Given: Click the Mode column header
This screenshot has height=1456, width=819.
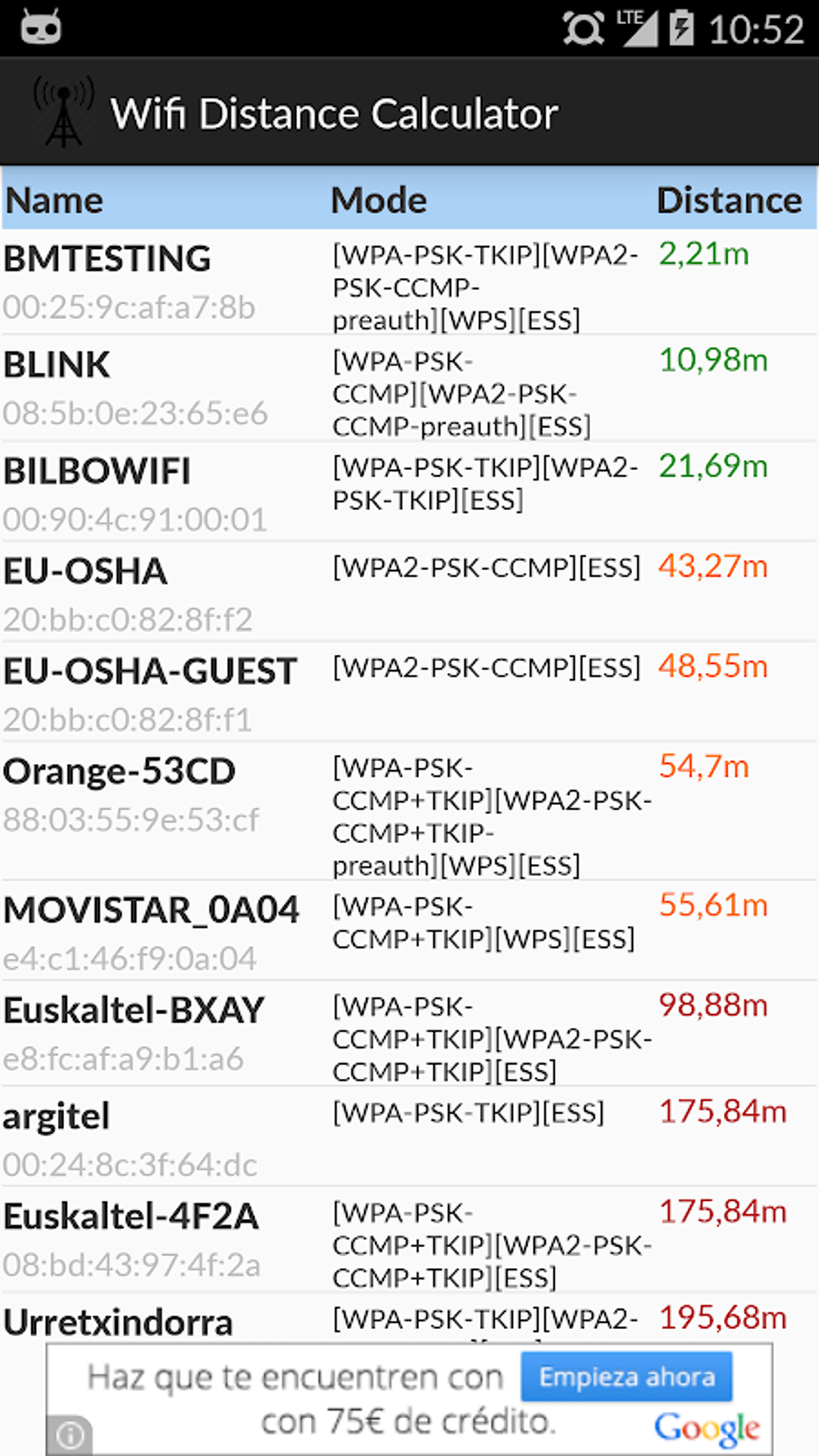Looking at the screenshot, I should click(378, 200).
